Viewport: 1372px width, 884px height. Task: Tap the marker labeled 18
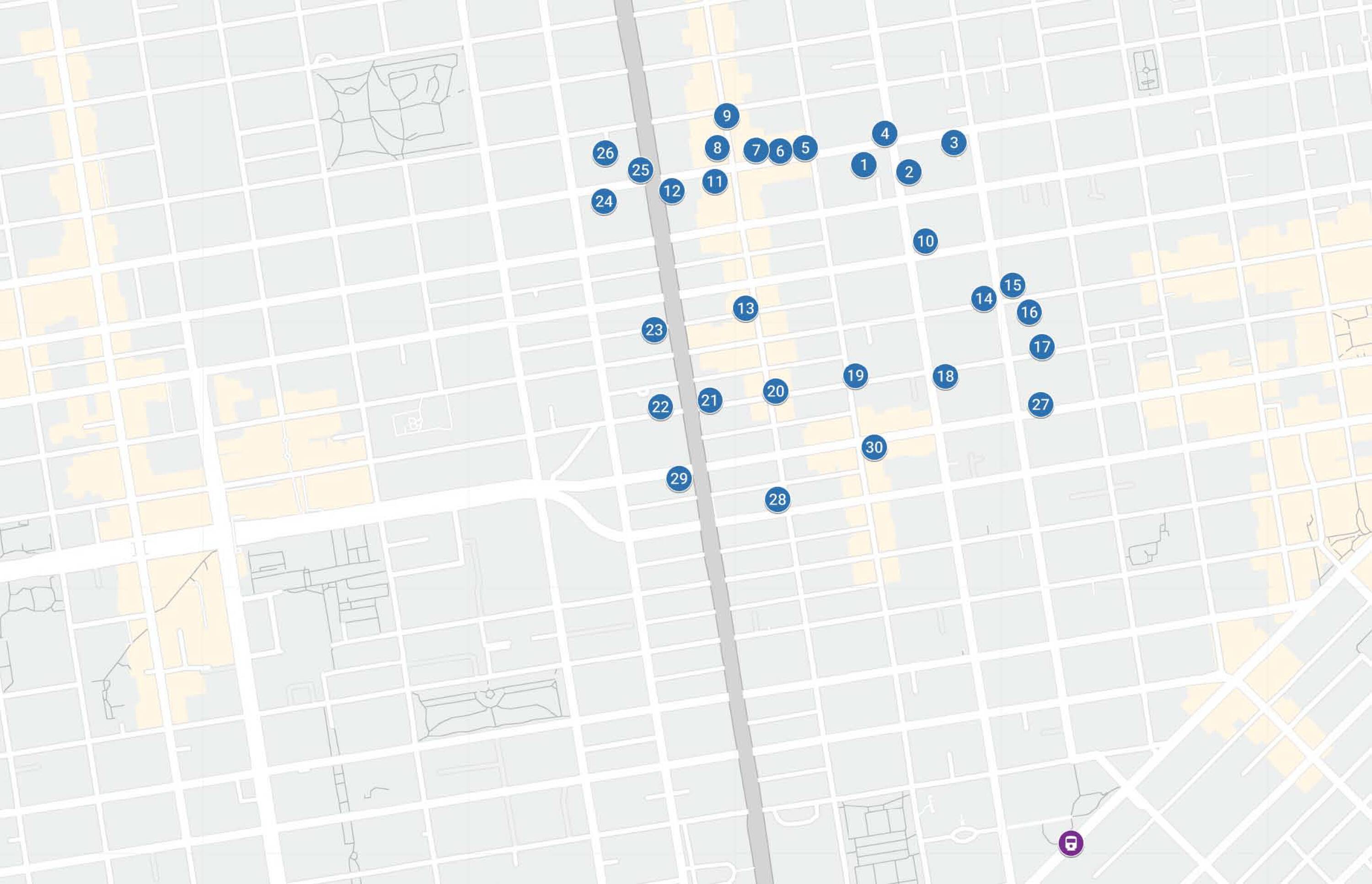pyautogui.click(x=945, y=377)
